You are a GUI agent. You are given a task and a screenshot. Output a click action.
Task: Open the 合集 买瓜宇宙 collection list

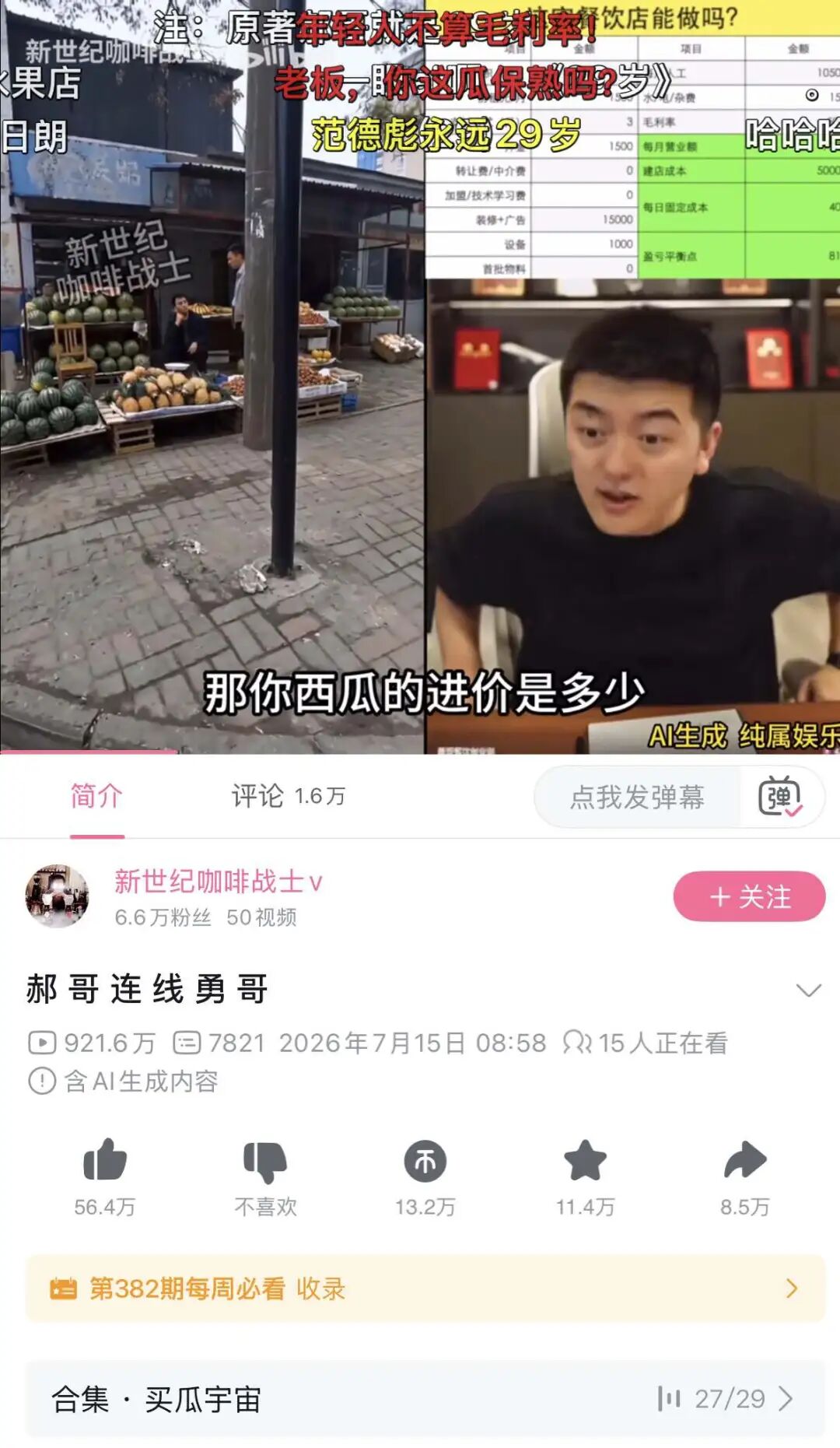425,1399
